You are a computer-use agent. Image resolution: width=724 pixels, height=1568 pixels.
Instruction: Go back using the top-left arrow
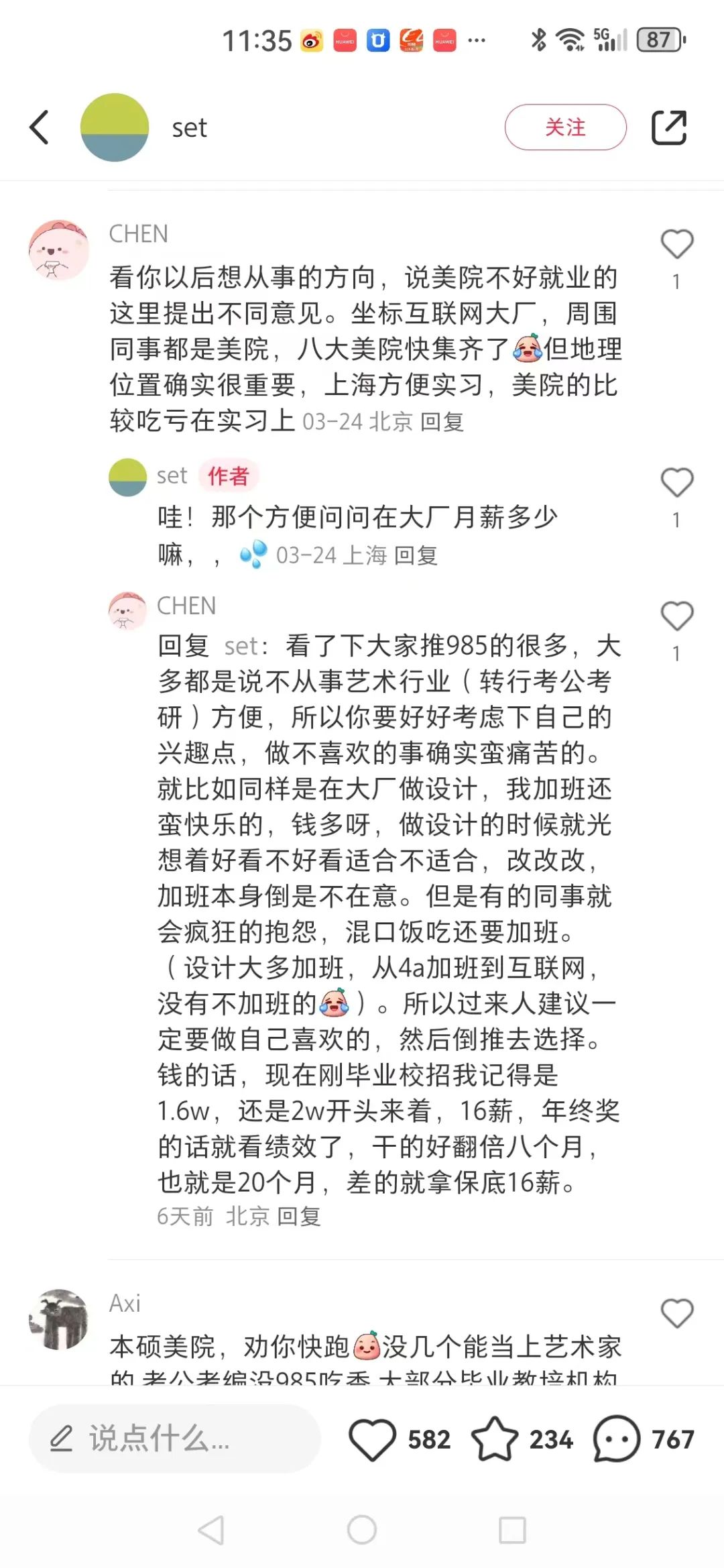(40, 127)
